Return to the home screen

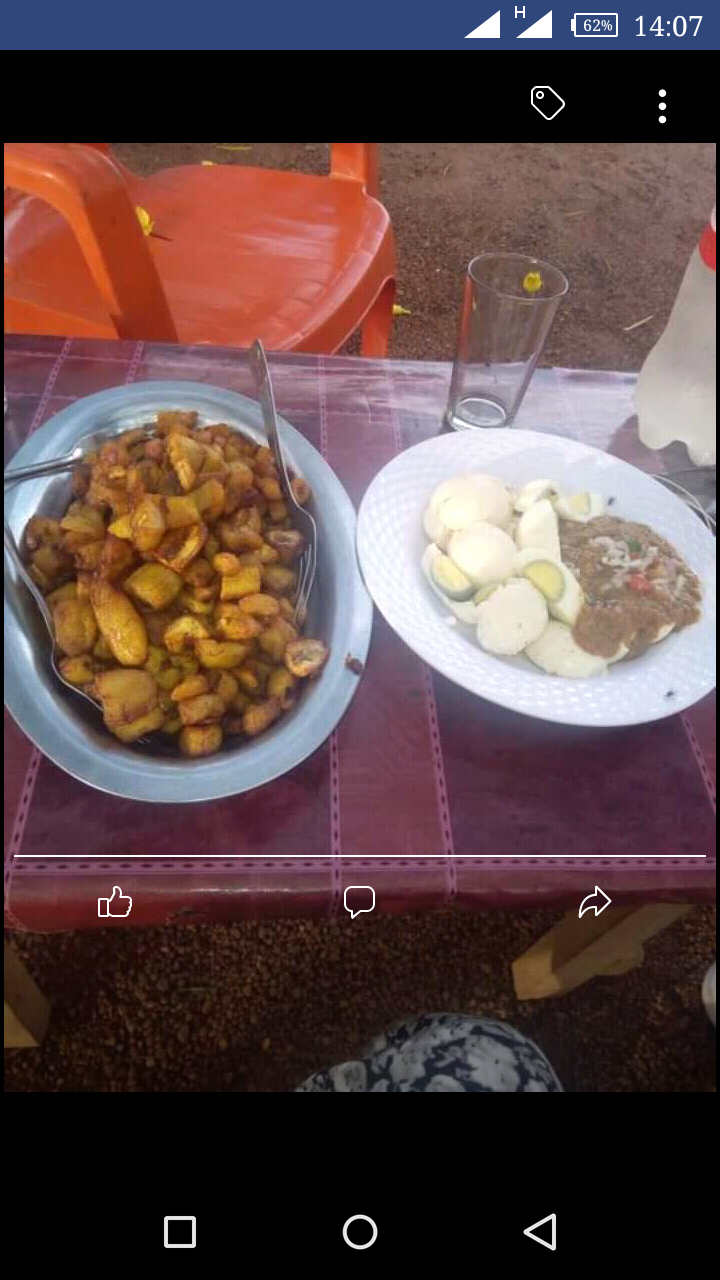click(360, 1232)
